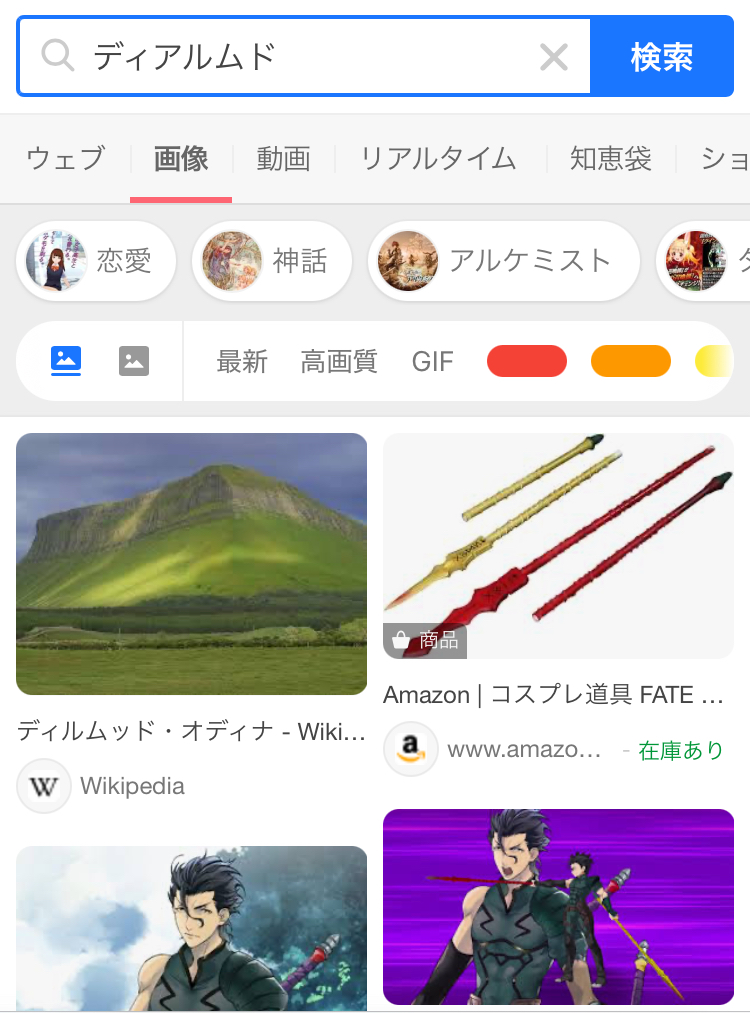Filter images by 高画質
The height and width of the screenshot is (1013, 750).
339,361
